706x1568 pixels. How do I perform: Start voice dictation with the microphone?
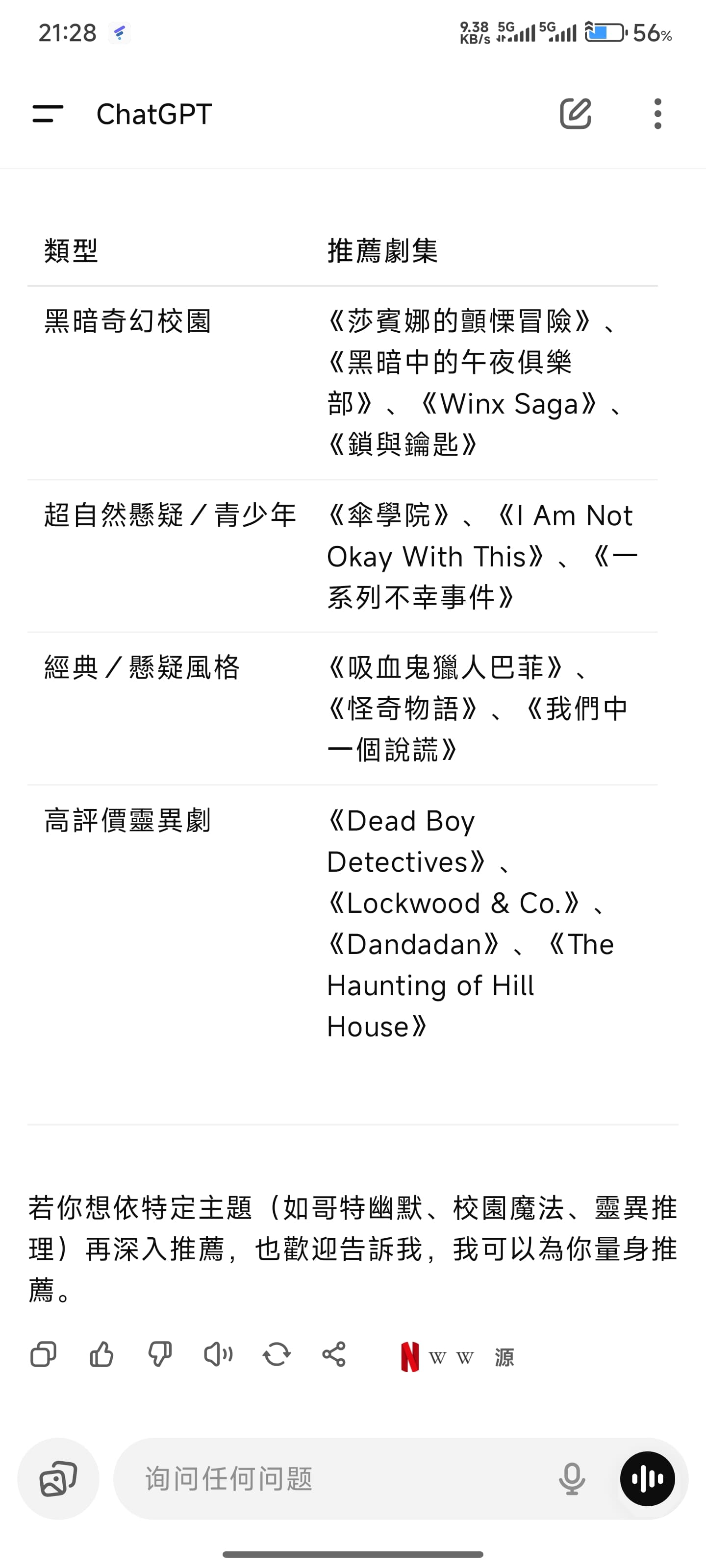(x=571, y=1479)
